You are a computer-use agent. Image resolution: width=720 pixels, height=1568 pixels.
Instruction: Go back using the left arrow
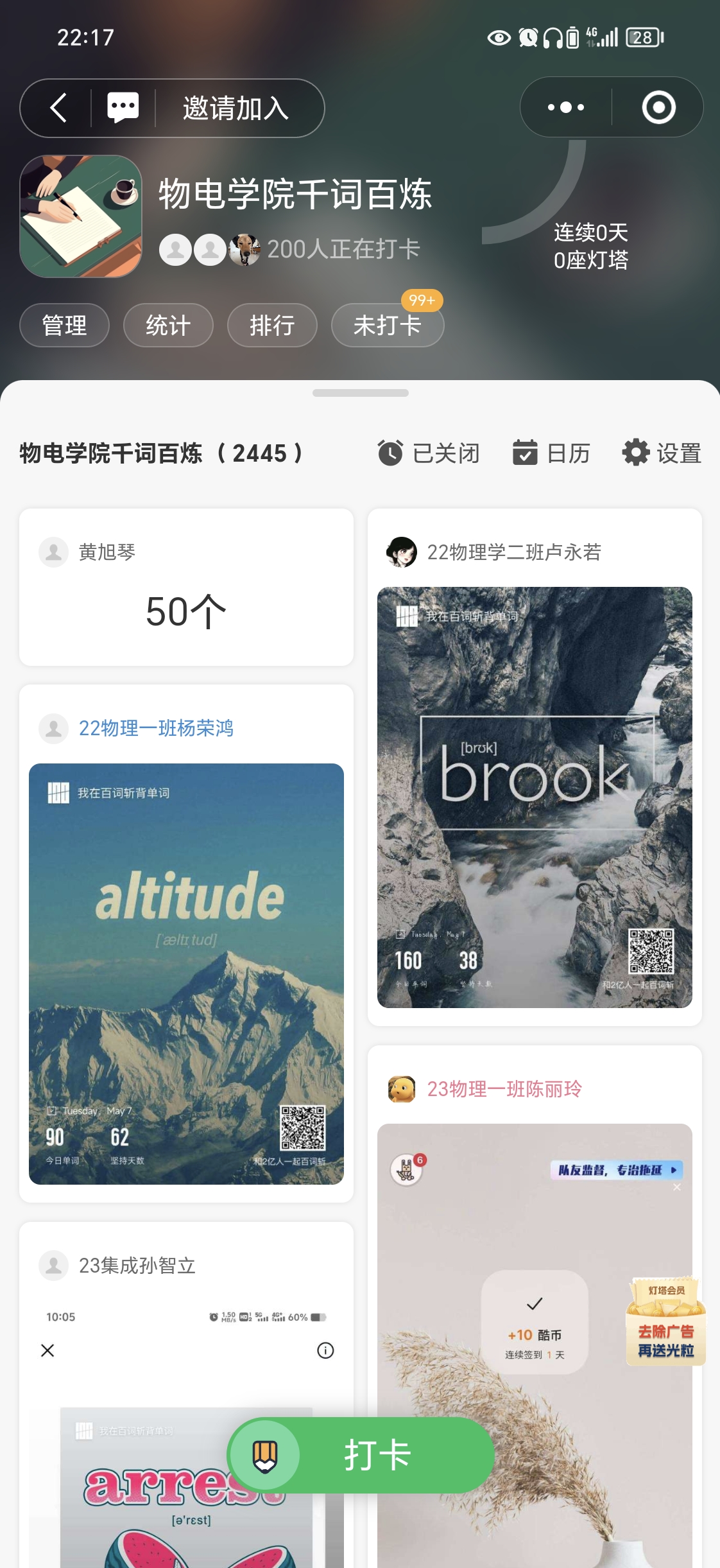(58, 108)
